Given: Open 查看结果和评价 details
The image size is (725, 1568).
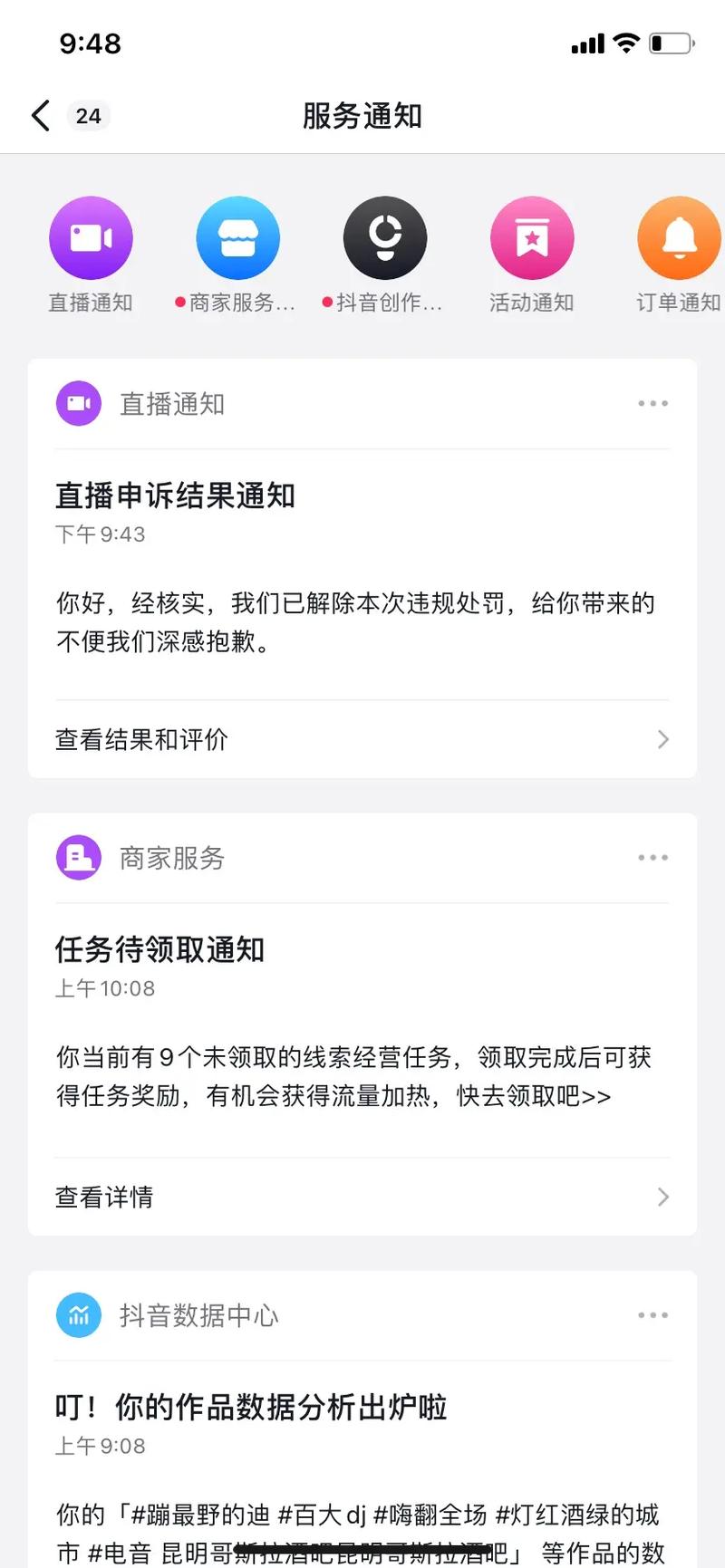Looking at the screenshot, I should click(140, 739).
